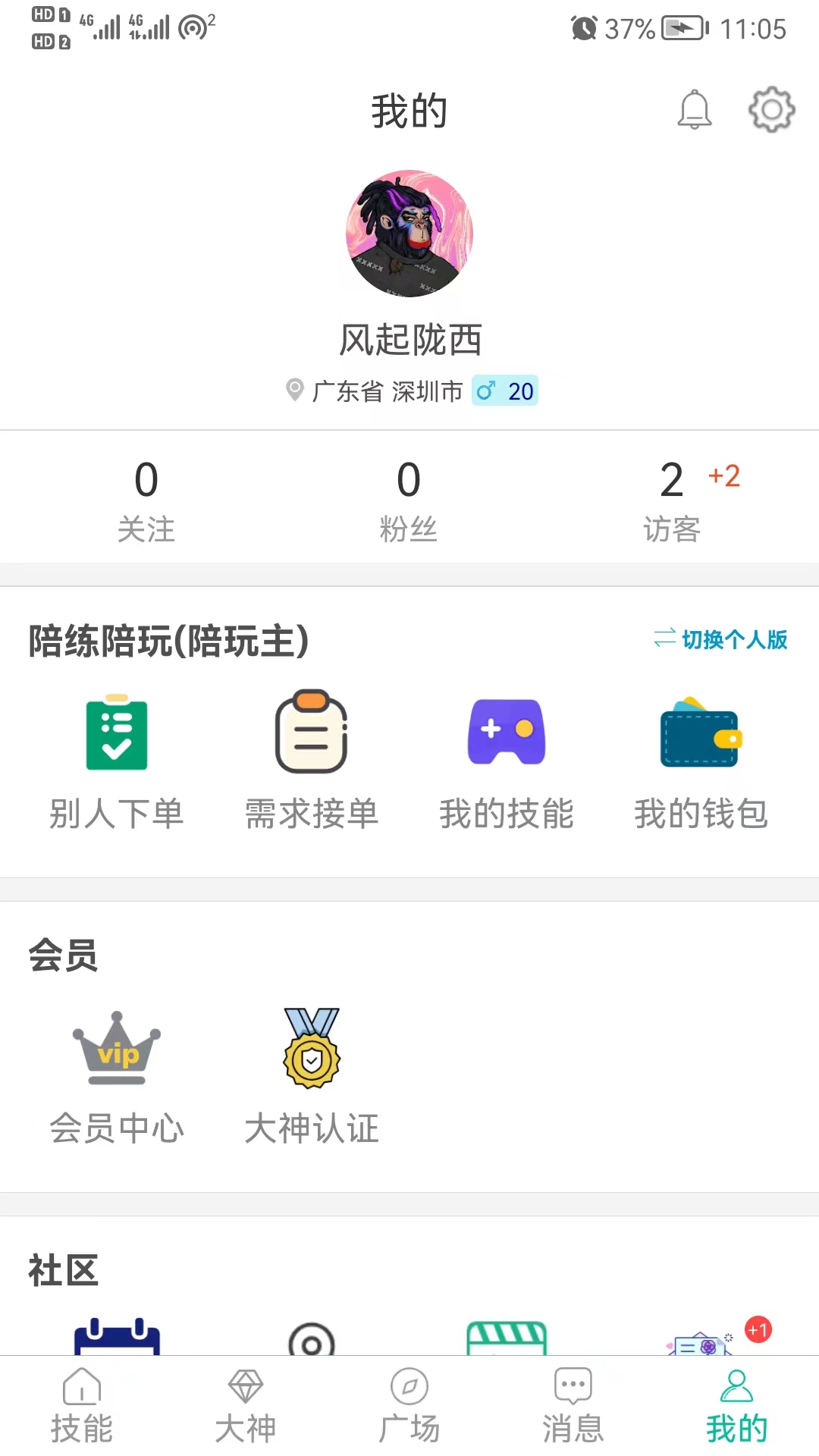The height and width of the screenshot is (1456, 819).
Task: Open the settings gear
Action: click(x=771, y=109)
